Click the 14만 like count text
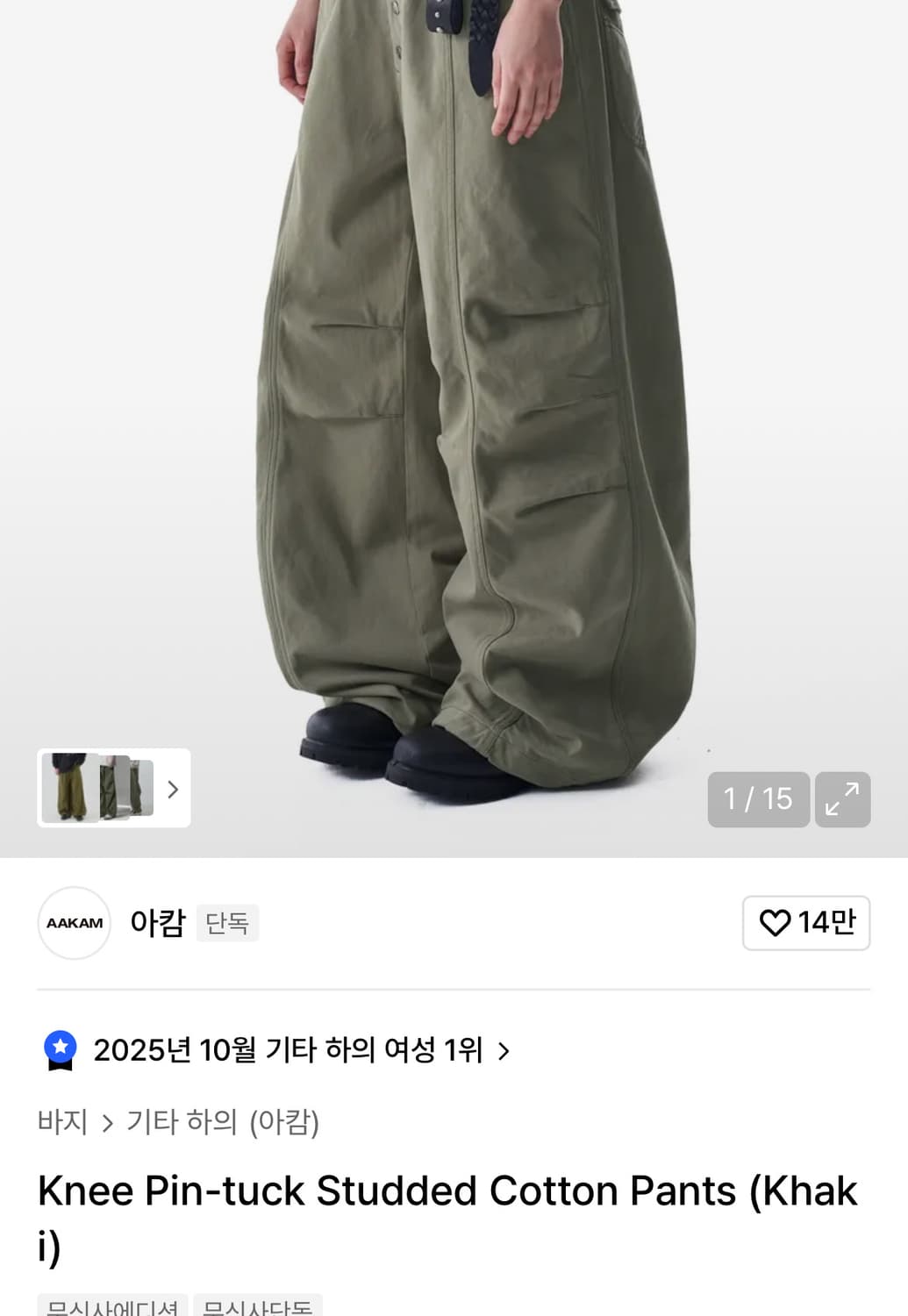The width and height of the screenshot is (908, 1316). pyautogui.click(x=821, y=923)
